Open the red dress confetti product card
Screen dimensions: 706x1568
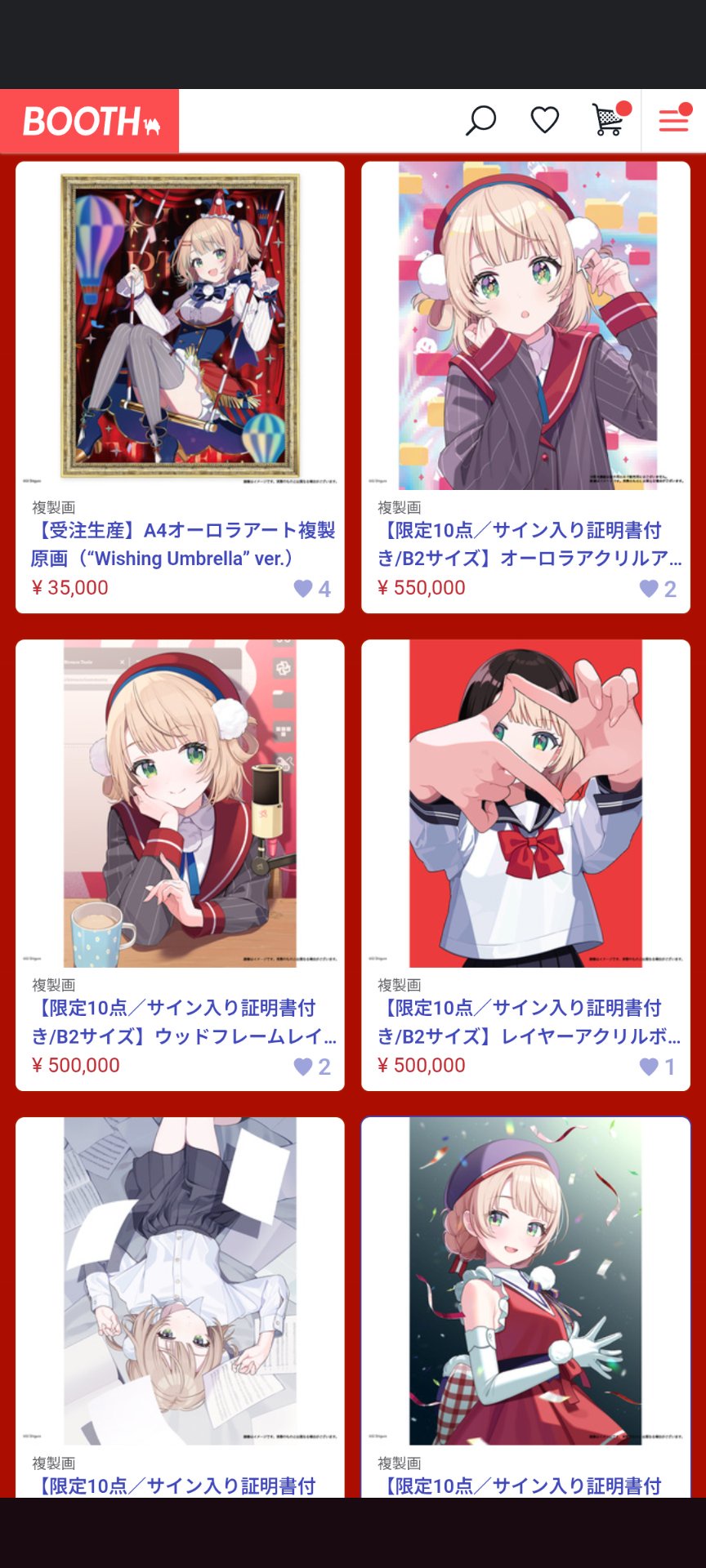[x=526, y=1282]
